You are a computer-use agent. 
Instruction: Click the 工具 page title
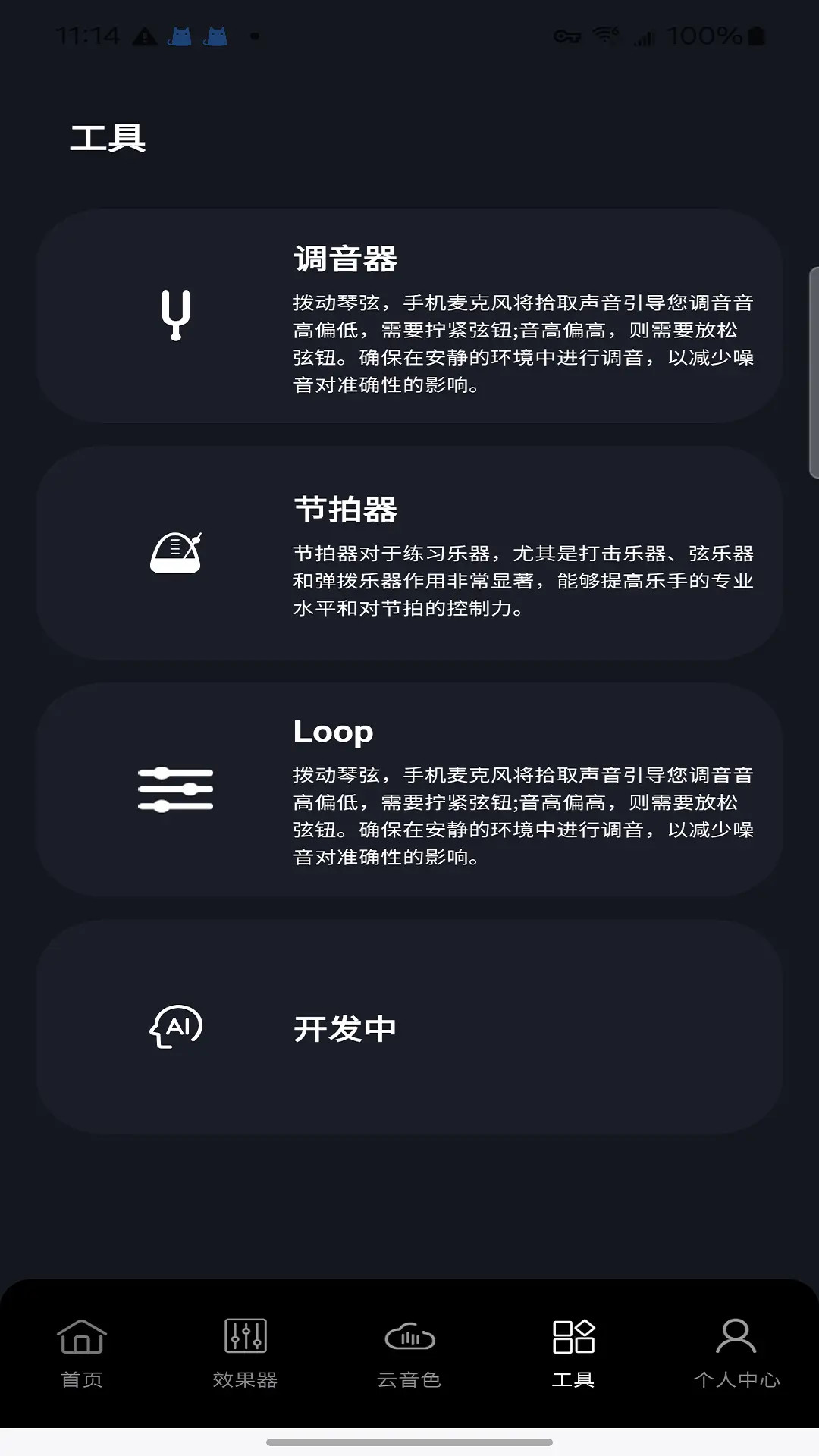108,136
